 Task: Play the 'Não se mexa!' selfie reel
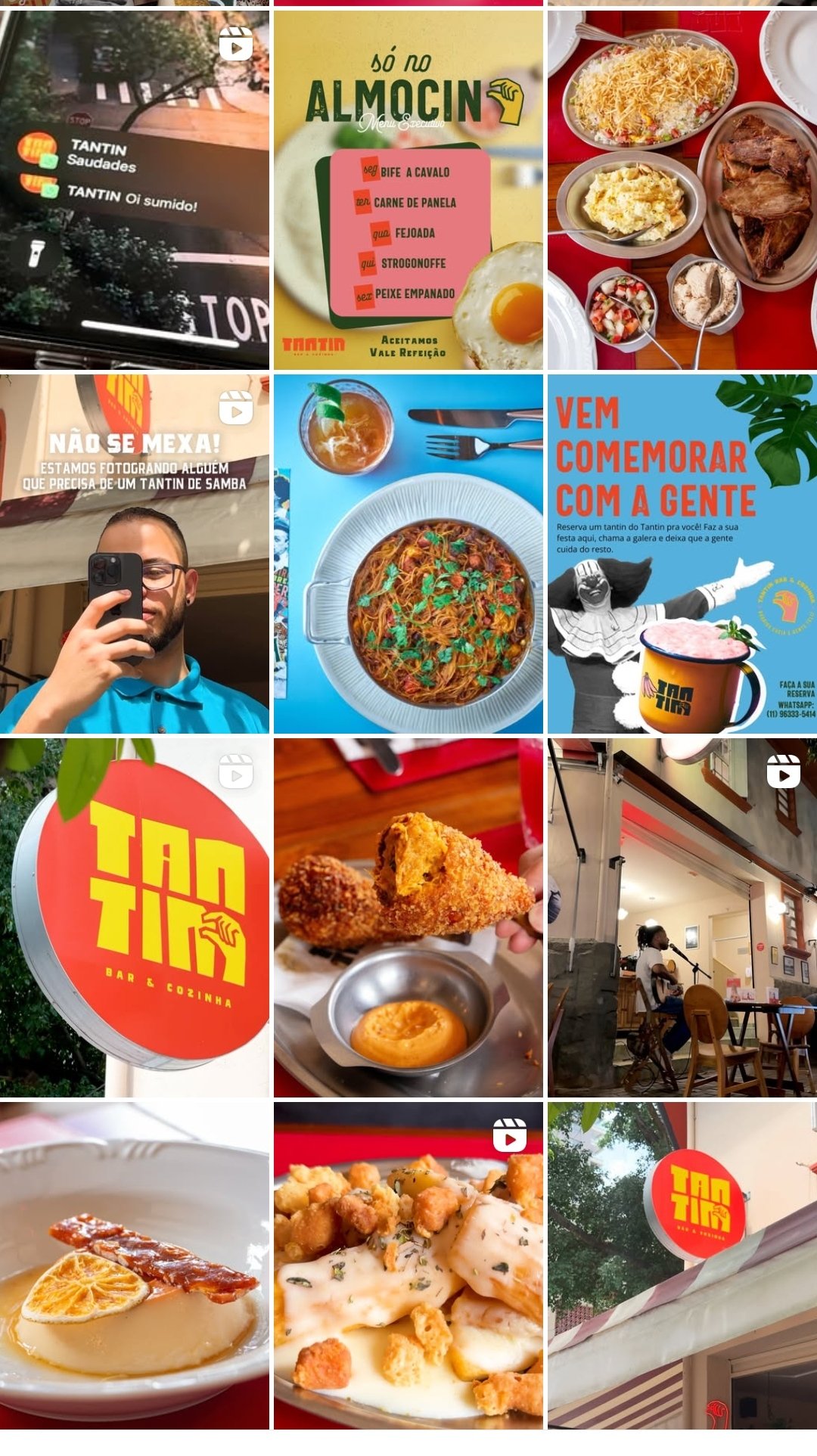(x=134, y=554)
